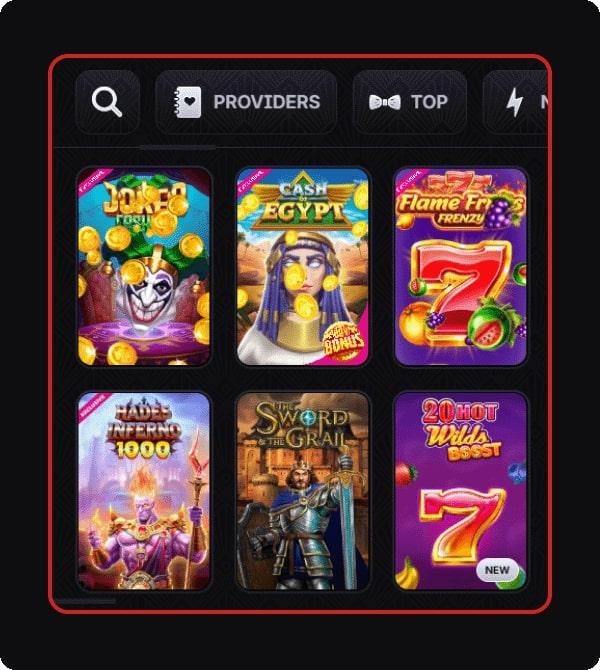
Task: Select the lightning bolt category
Action: (x=515, y=102)
